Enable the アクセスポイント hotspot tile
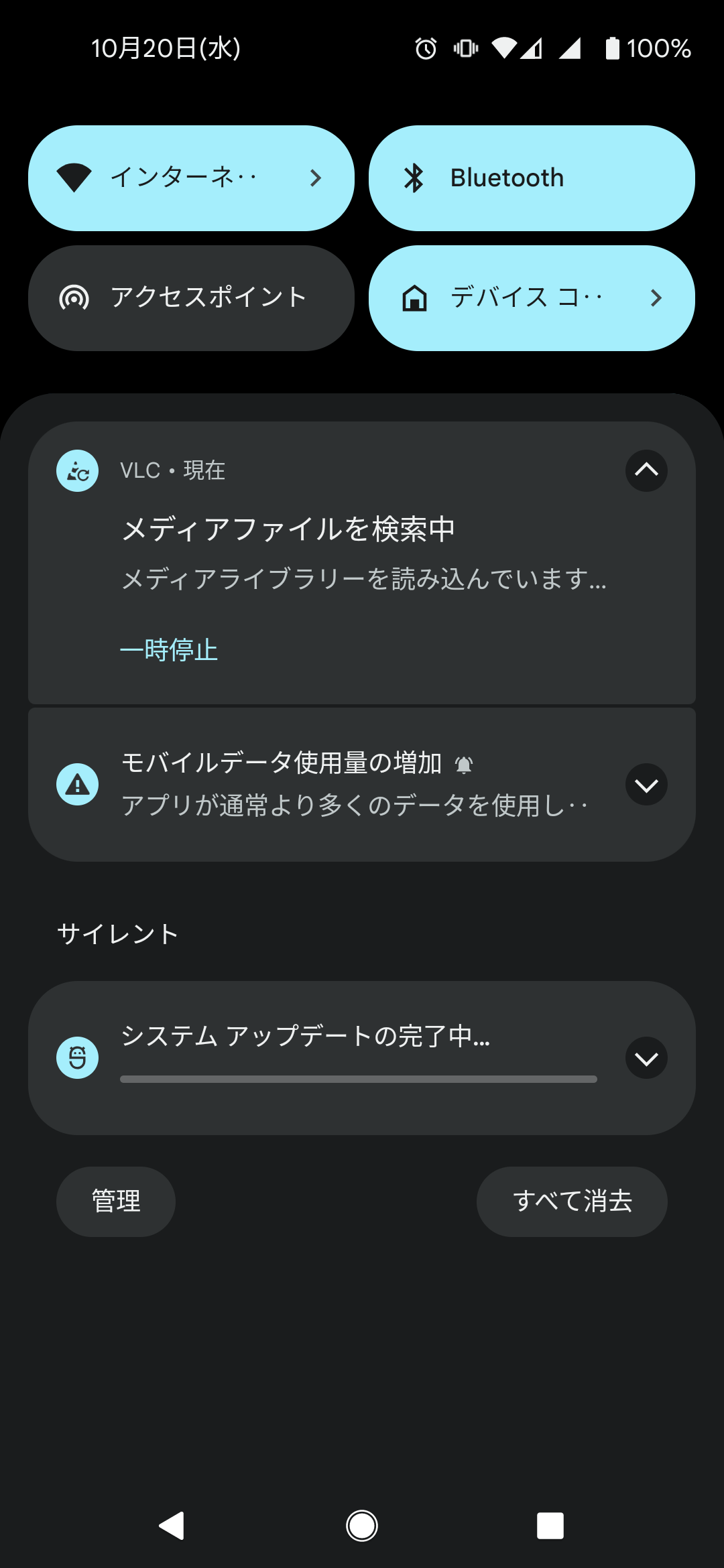 coord(191,298)
